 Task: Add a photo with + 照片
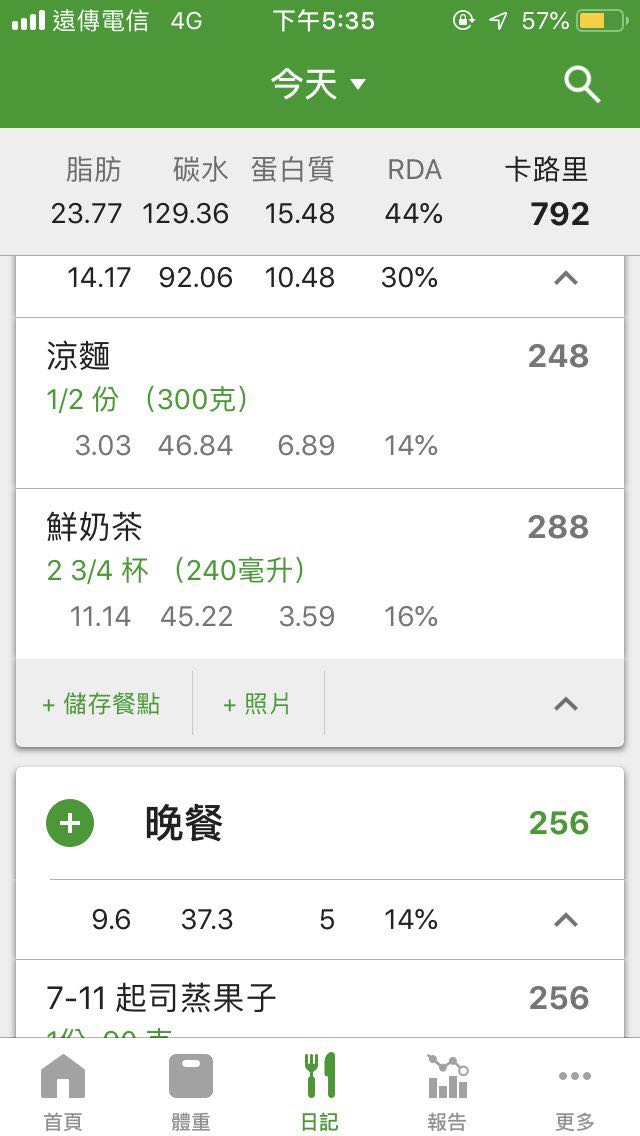[x=257, y=704]
